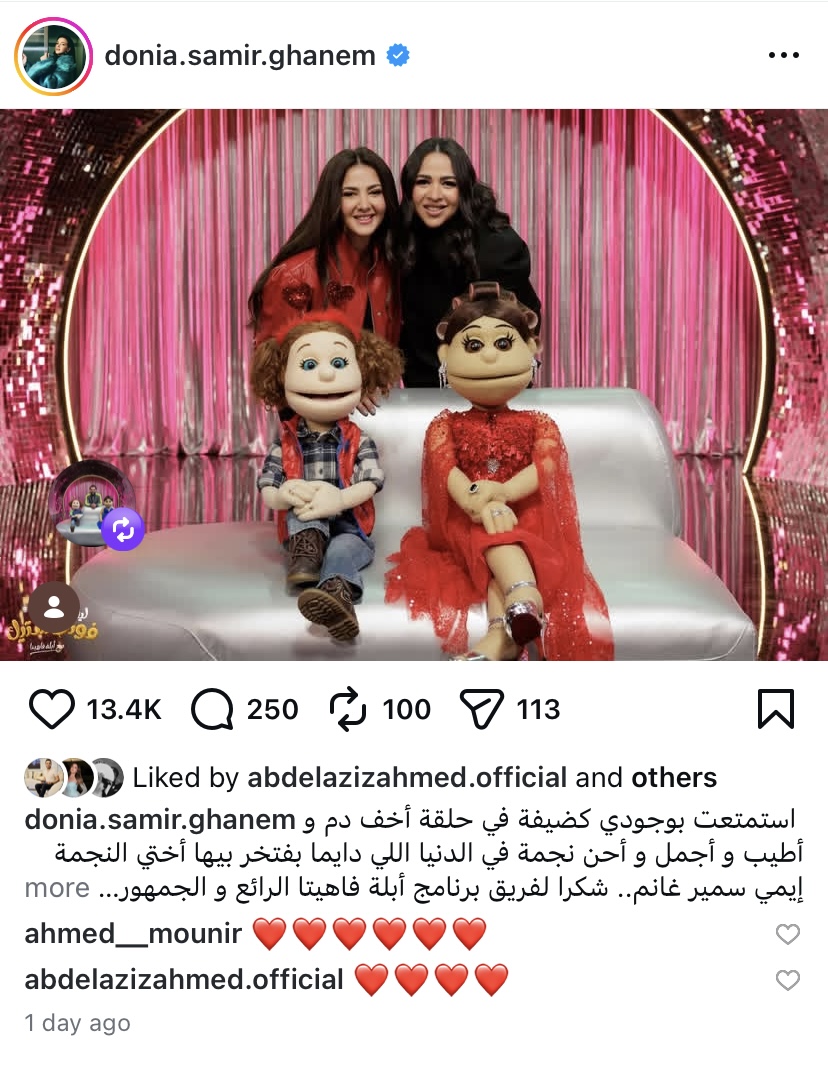Open abdelazizahmed.official from liked-by line
This screenshot has height=1076, width=828.
407,778
